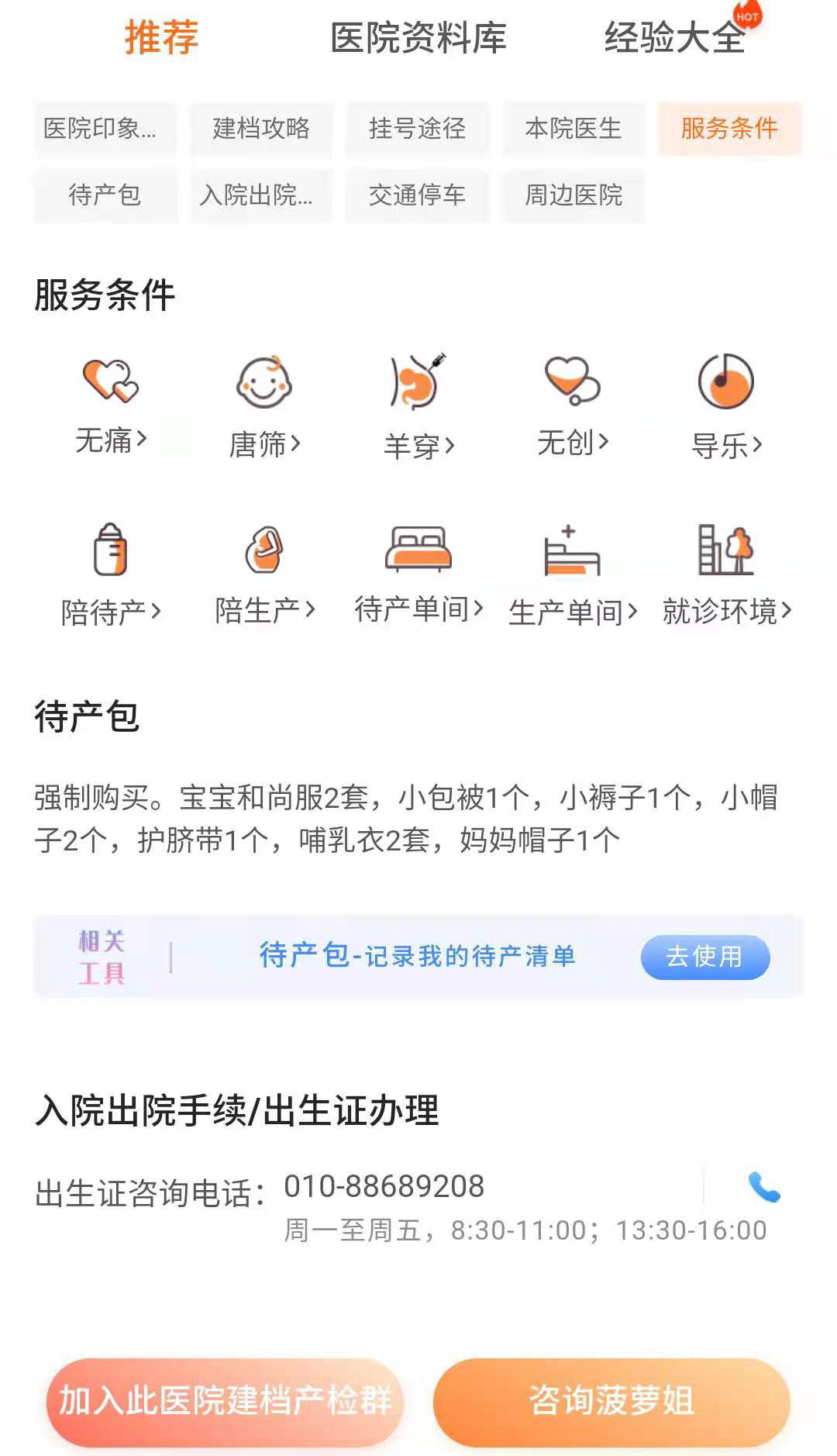
Task: View 导乐 service information
Action: tap(726, 408)
